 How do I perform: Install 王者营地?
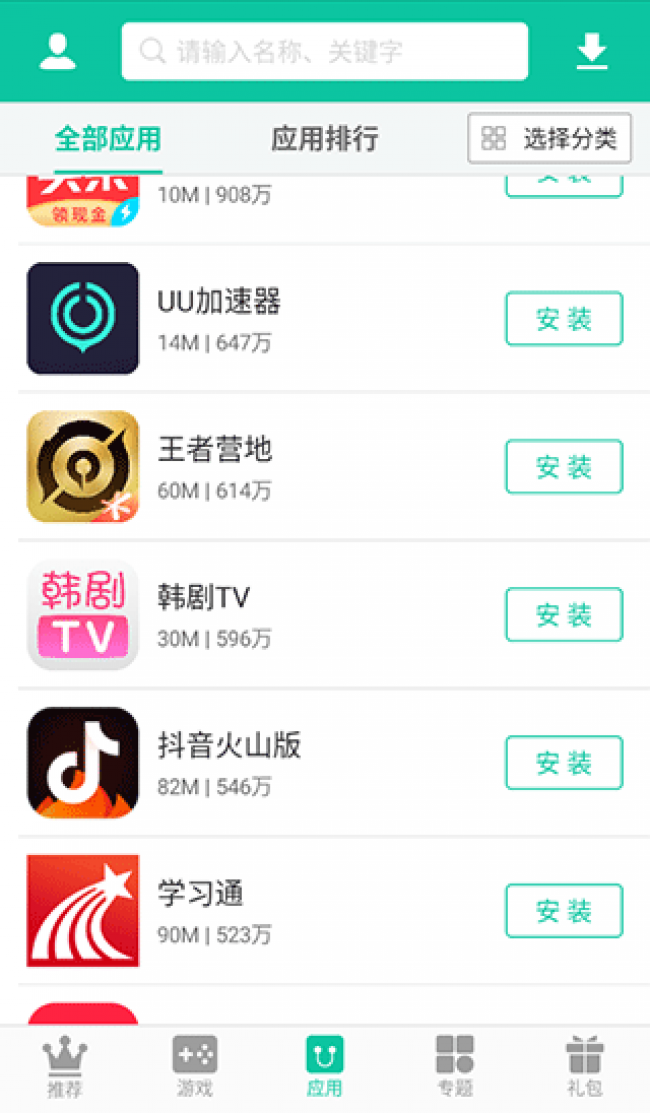pyautogui.click(x=564, y=467)
